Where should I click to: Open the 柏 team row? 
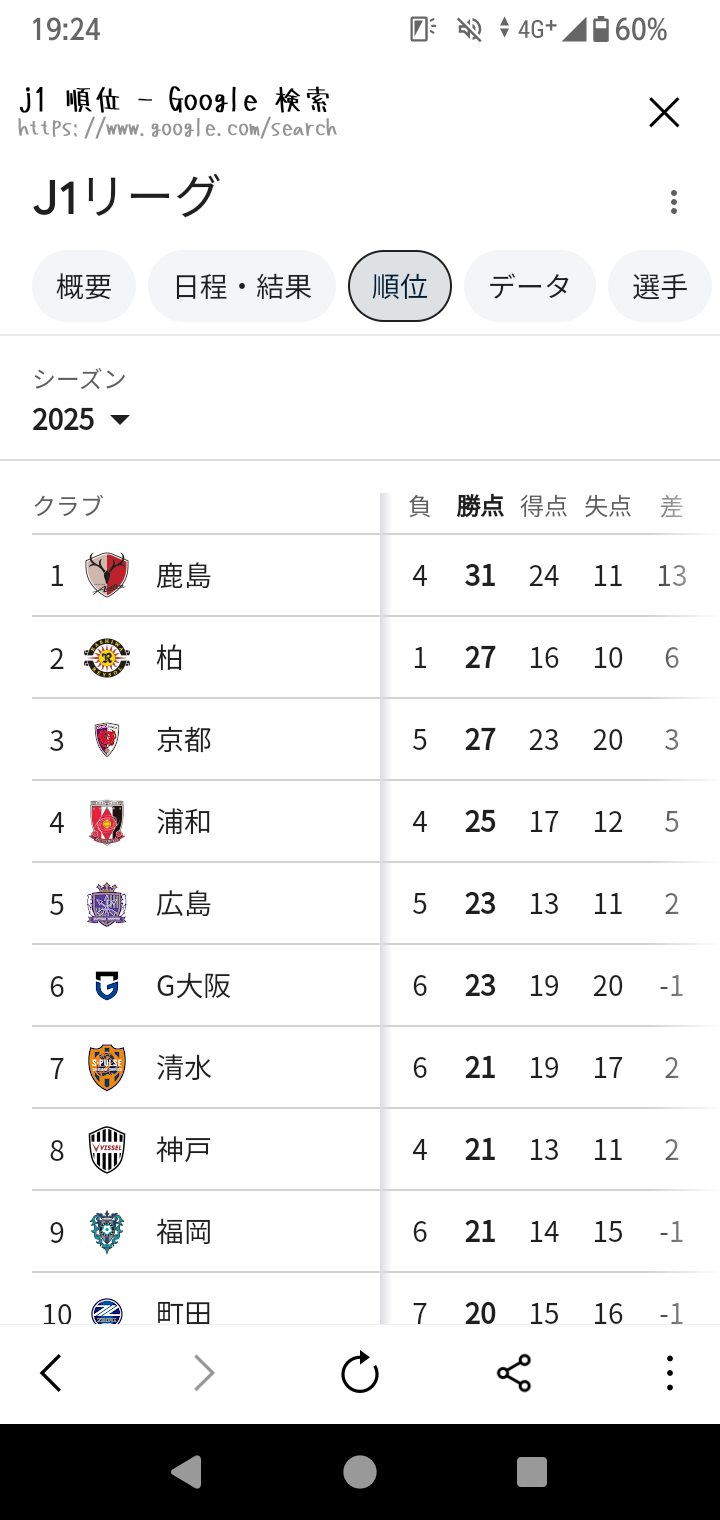(x=360, y=658)
